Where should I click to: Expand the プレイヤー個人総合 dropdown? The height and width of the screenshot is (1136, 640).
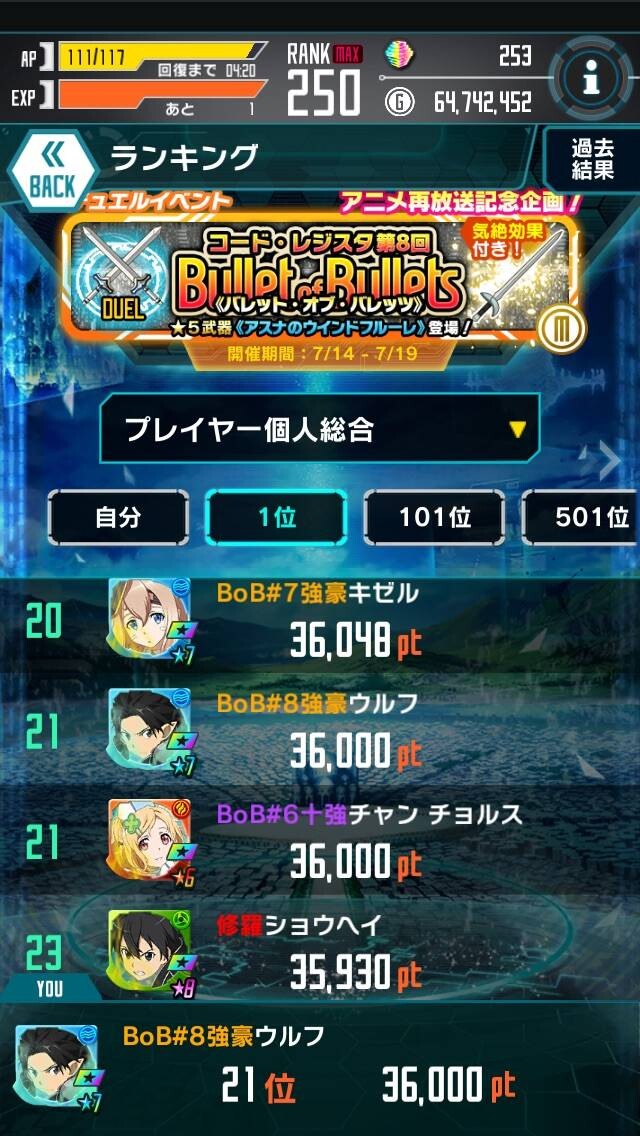[320, 428]
